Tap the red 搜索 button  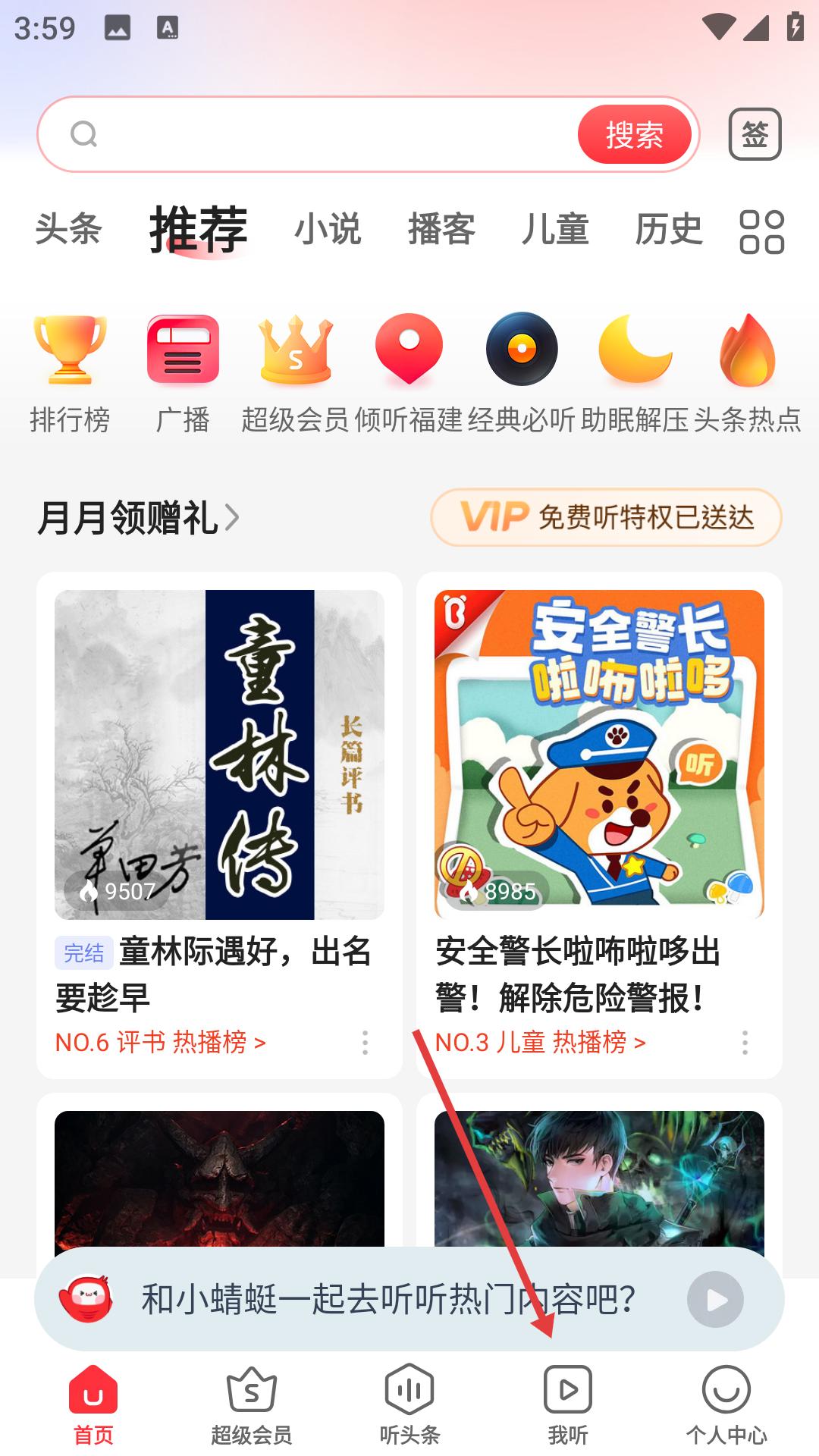[x=634, y=135]
